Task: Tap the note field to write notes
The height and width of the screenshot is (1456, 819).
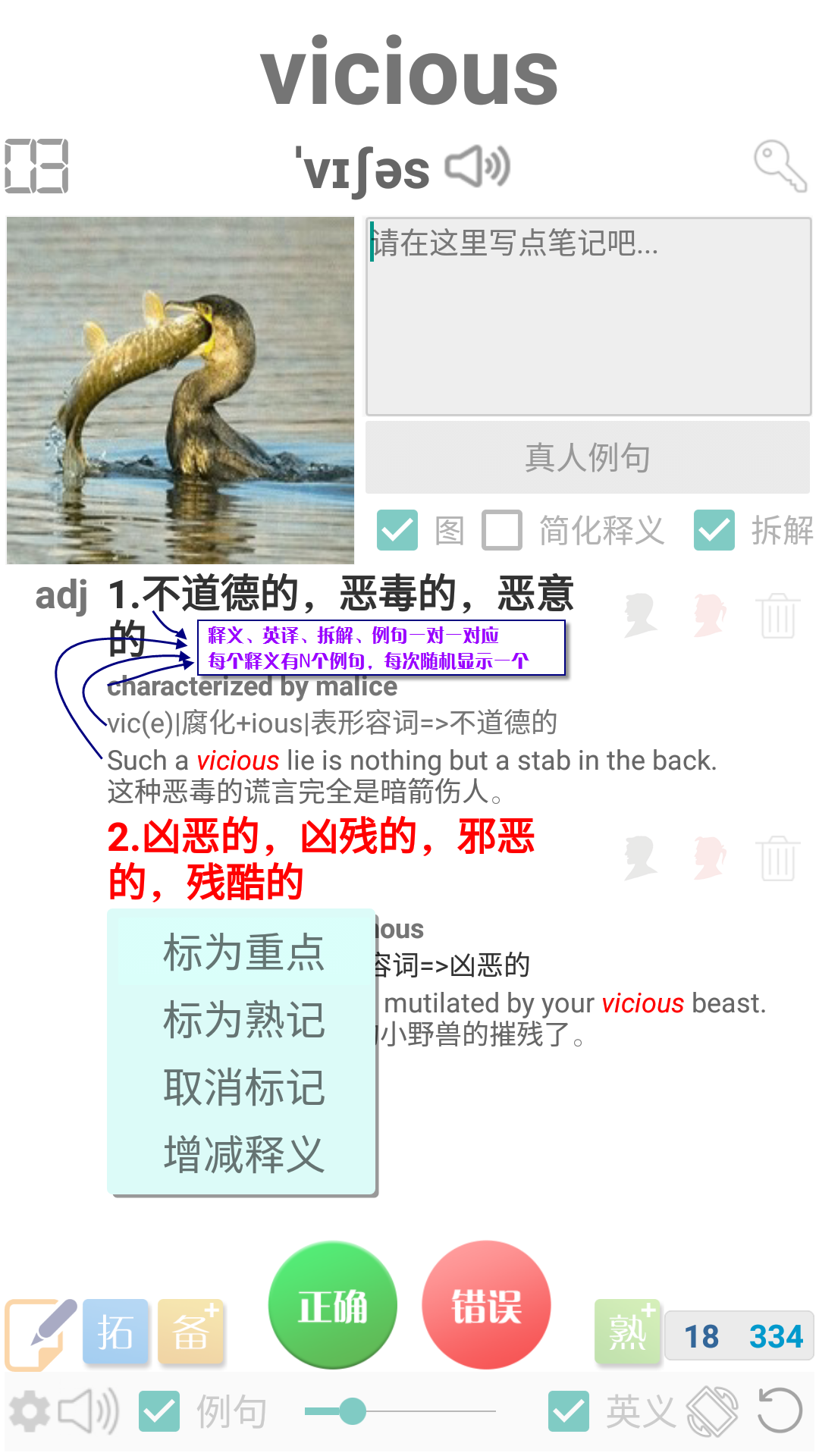Action: [588, 316]
